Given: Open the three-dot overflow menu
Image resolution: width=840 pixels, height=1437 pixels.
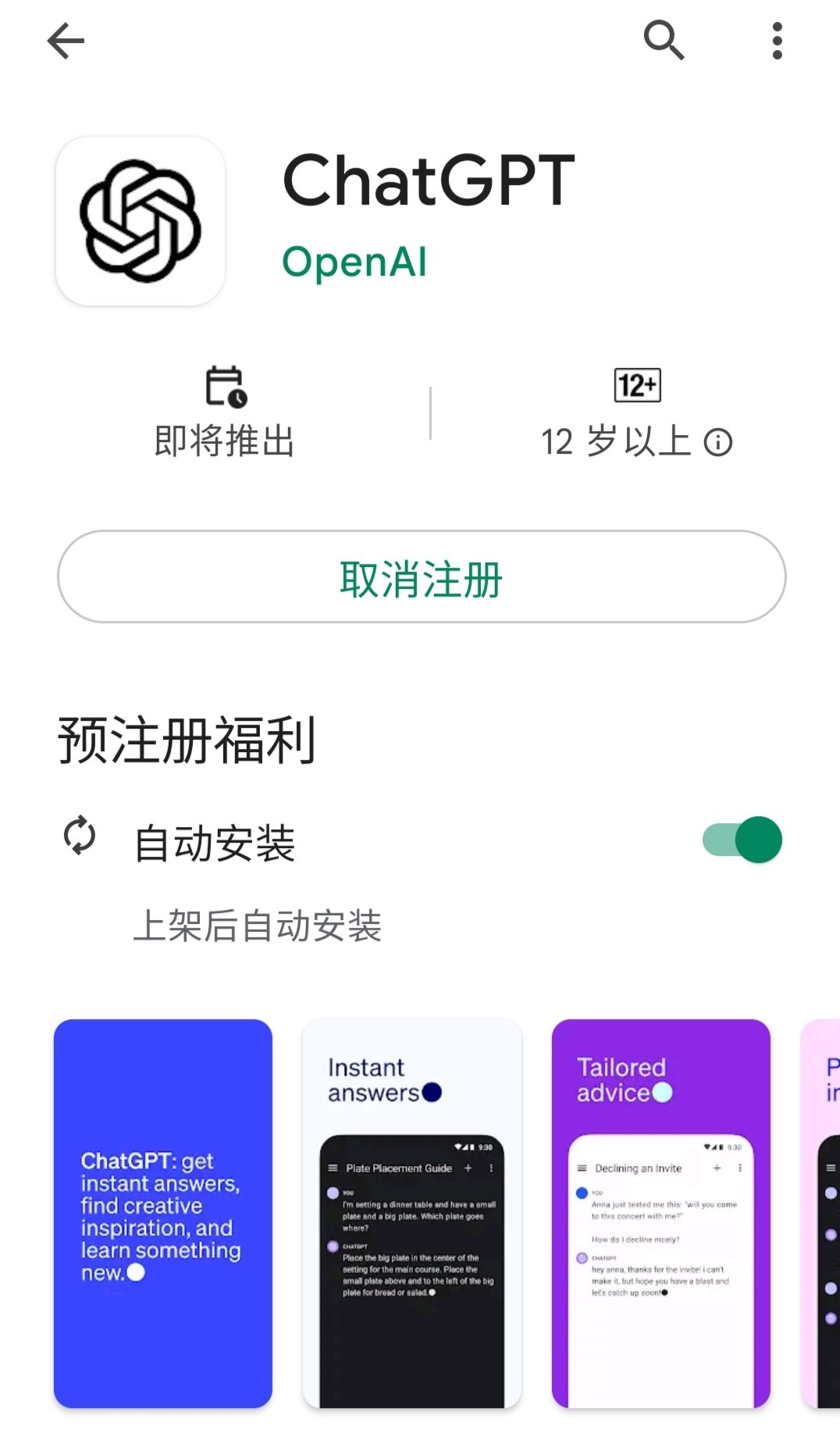Looking at the screenshot, I should pyautogui.click(x=777, y=41).
